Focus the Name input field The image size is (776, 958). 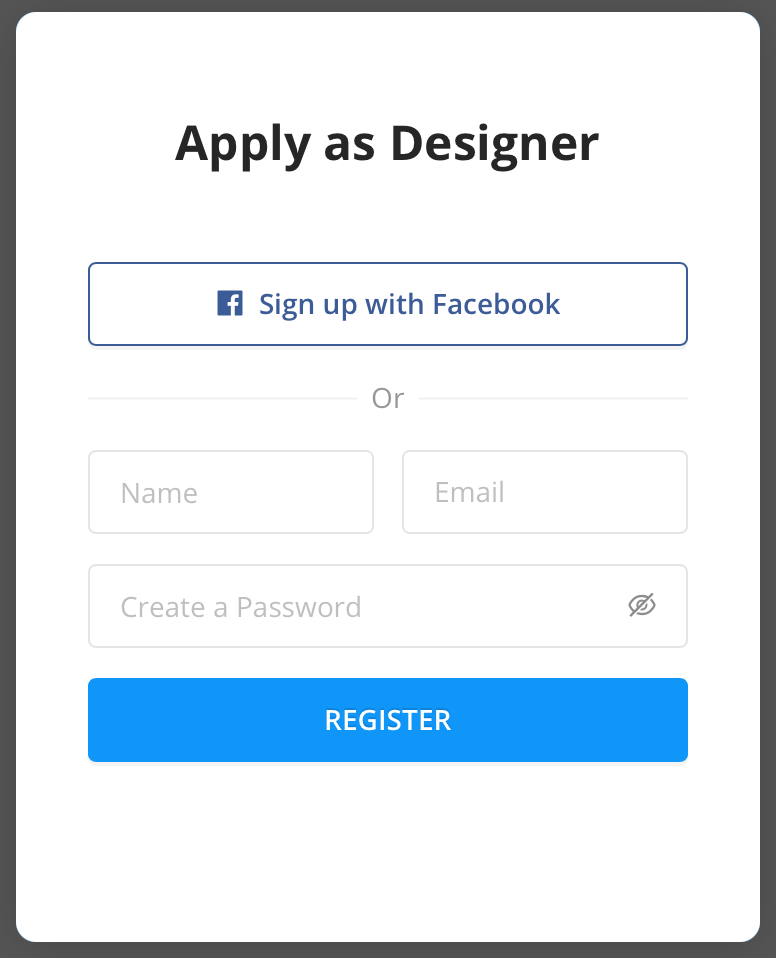tap(231, 492)
